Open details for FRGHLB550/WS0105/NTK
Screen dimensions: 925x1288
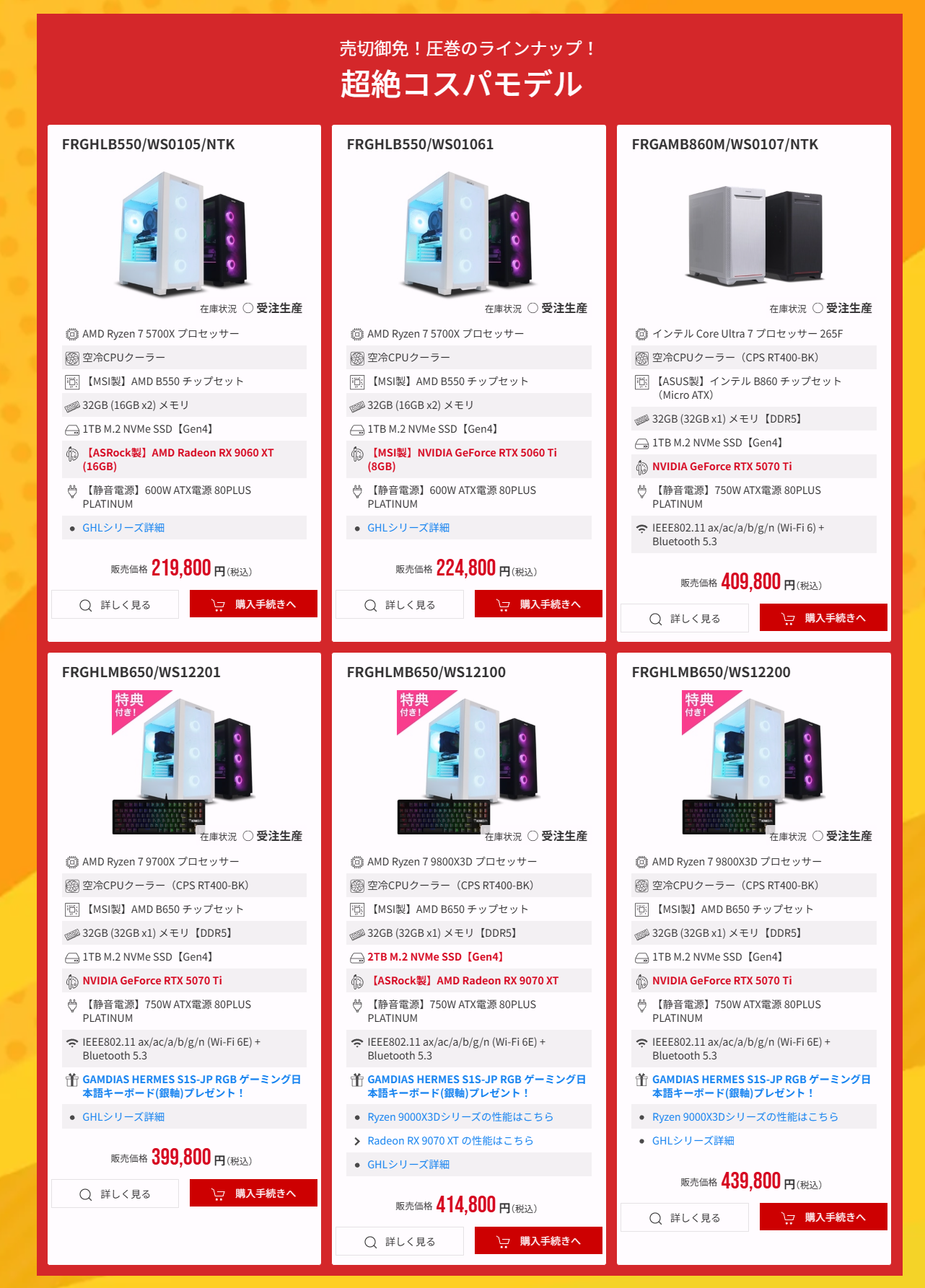coord(115,604)
